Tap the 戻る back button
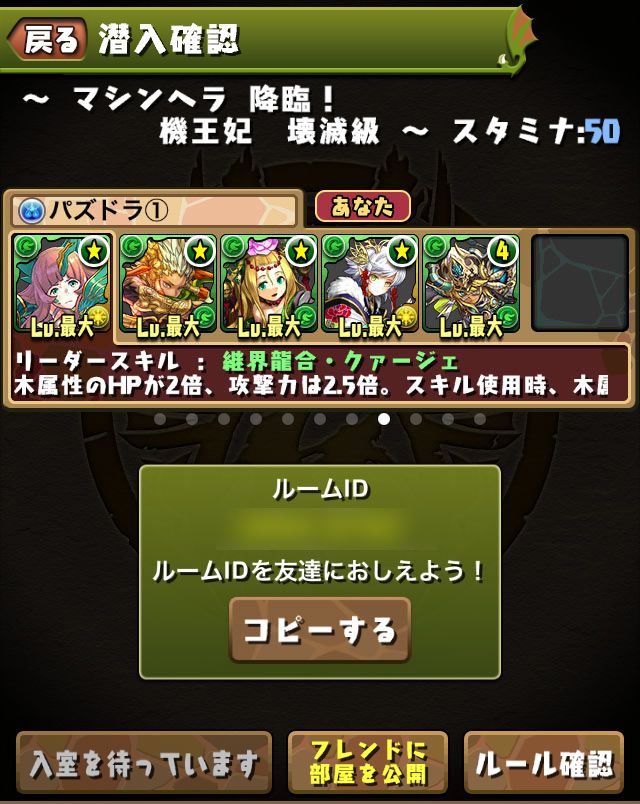Viewport: 640px width, 804px height. tap(44, 40)
